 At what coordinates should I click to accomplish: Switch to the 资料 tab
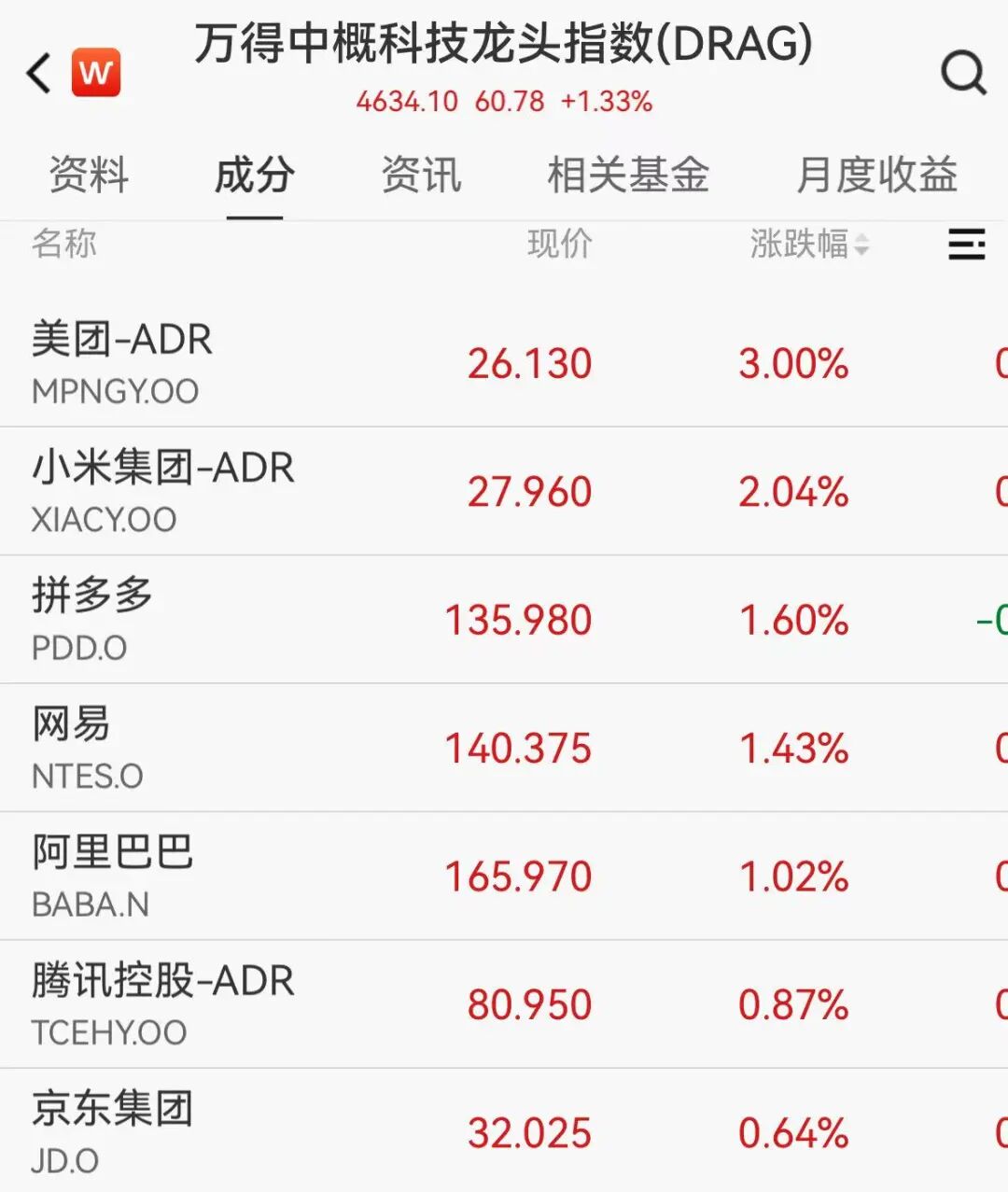point(89,175)
